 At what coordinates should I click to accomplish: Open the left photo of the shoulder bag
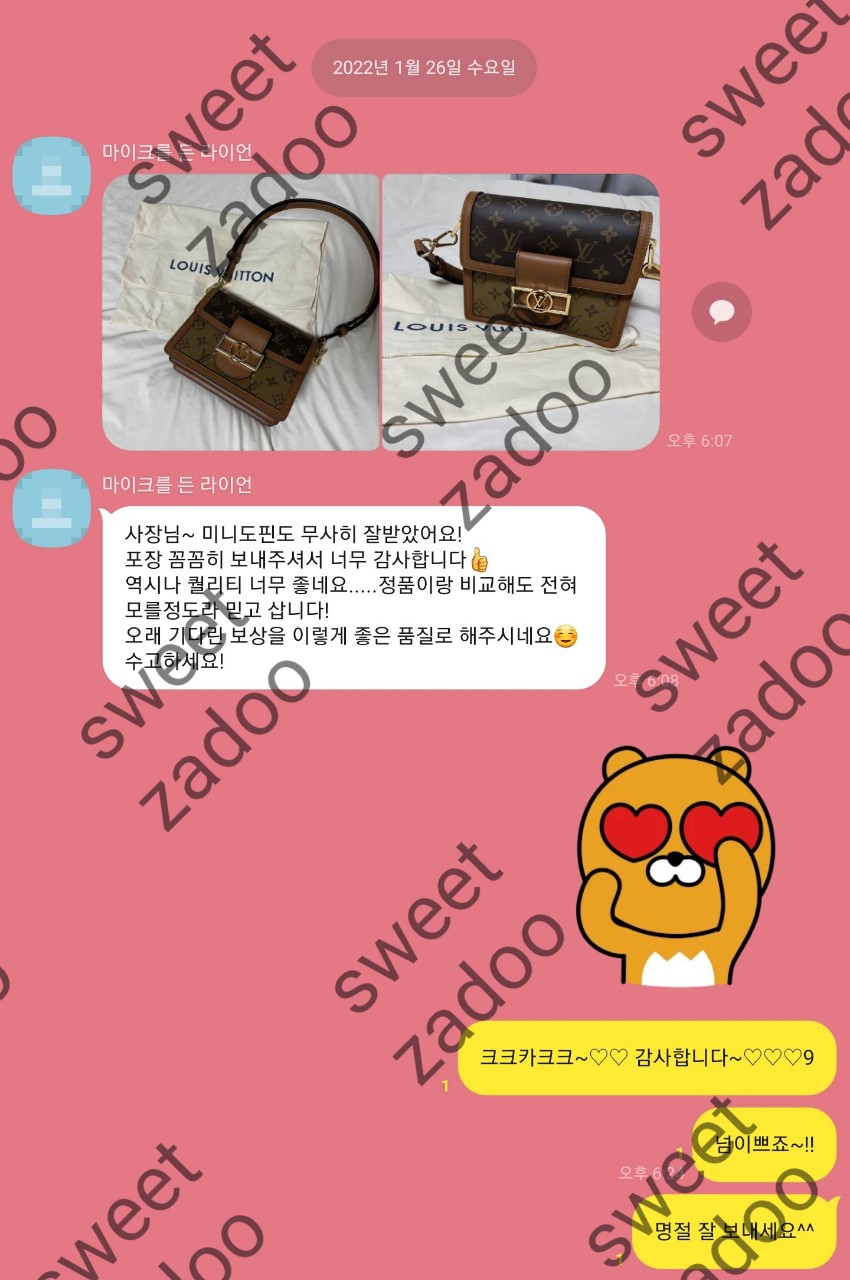pyautogui.click(x=241, y=312)
